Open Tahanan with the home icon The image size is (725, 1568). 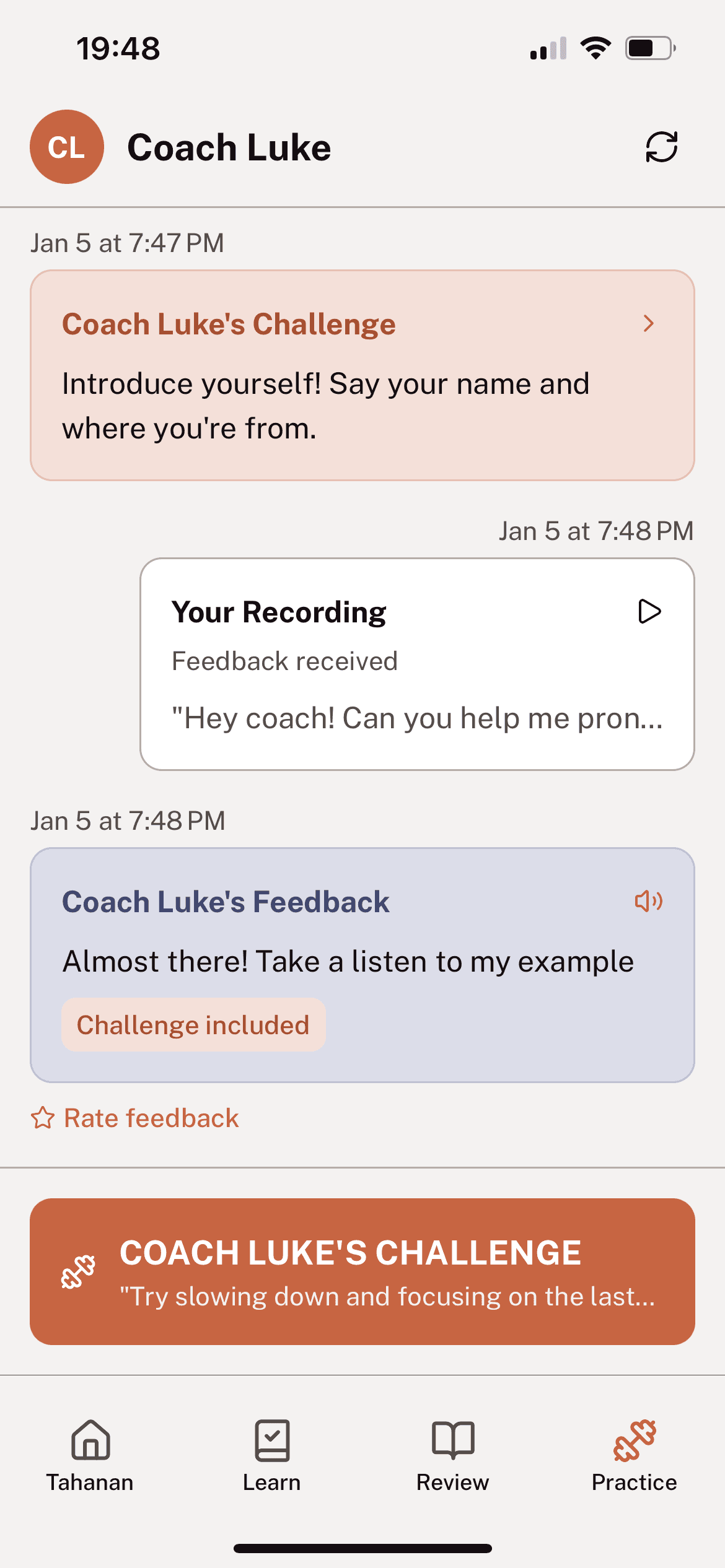click(90, 1439)
